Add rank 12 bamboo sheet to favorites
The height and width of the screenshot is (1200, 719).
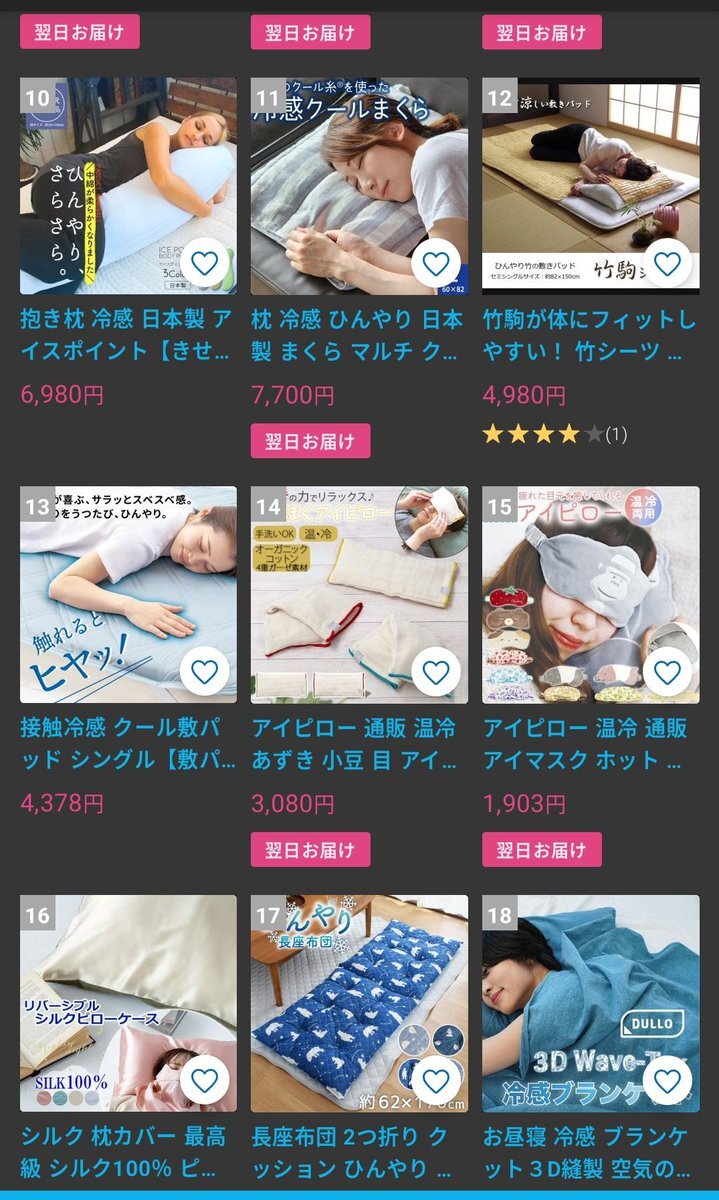point(667,264)
